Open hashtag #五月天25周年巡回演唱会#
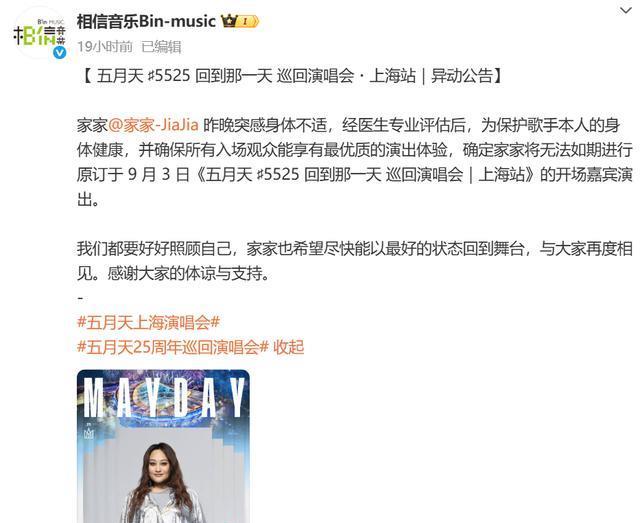 pyautogui.click(x=173, y=347)
